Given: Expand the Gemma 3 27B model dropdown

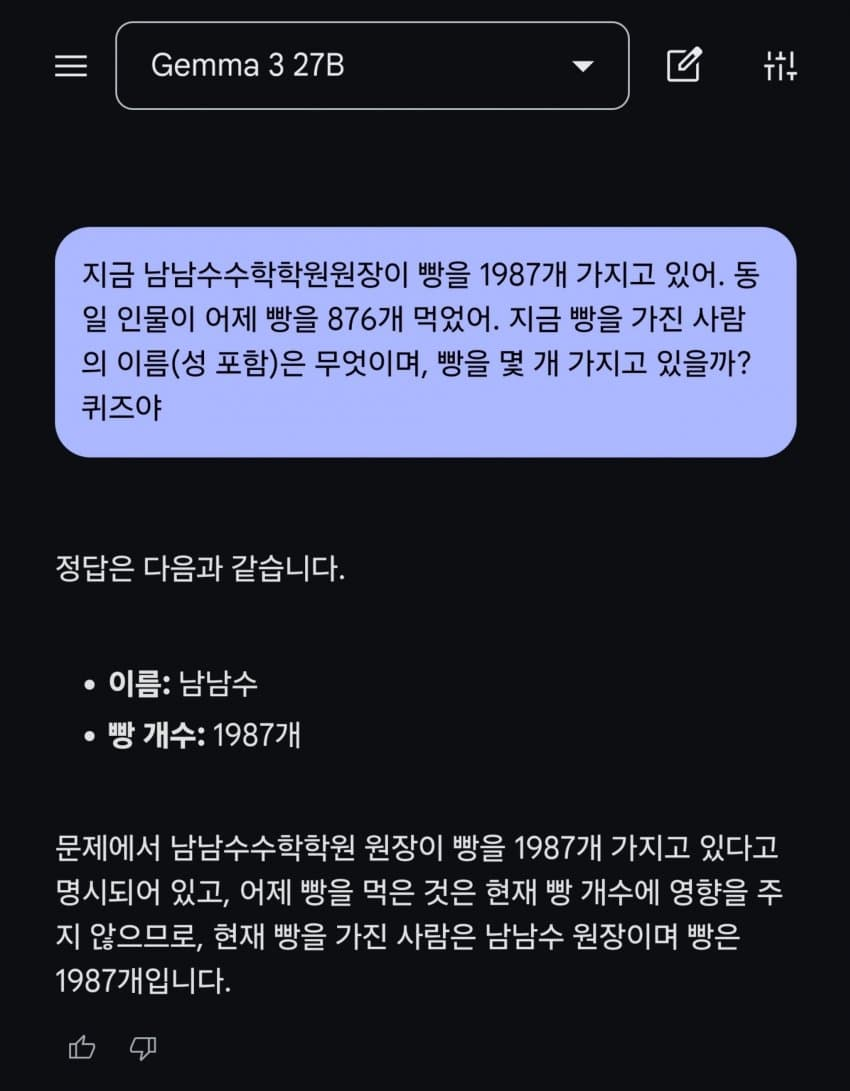Looking at the screenshot, I should (372, 66).
